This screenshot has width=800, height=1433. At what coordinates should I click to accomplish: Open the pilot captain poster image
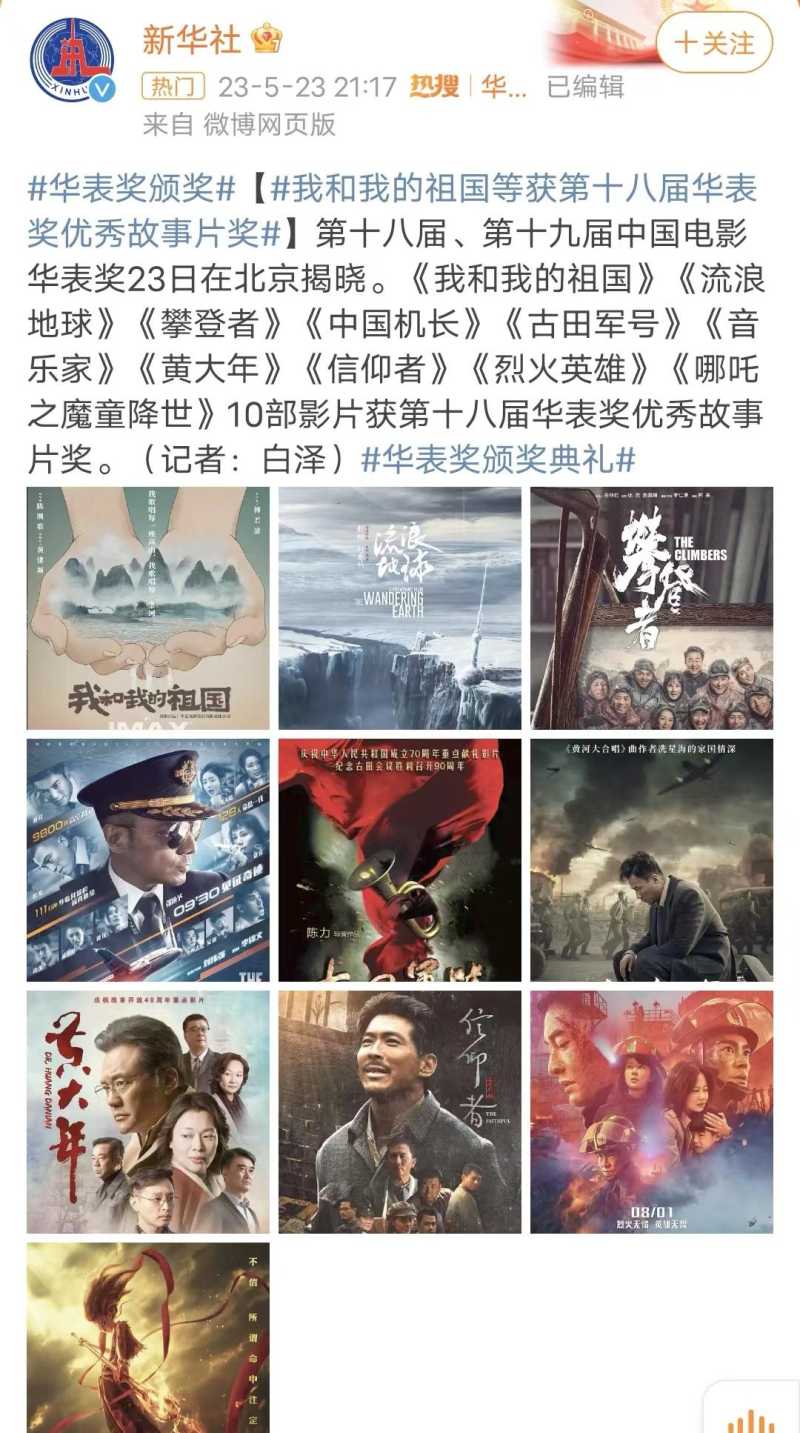pos(148,860)
